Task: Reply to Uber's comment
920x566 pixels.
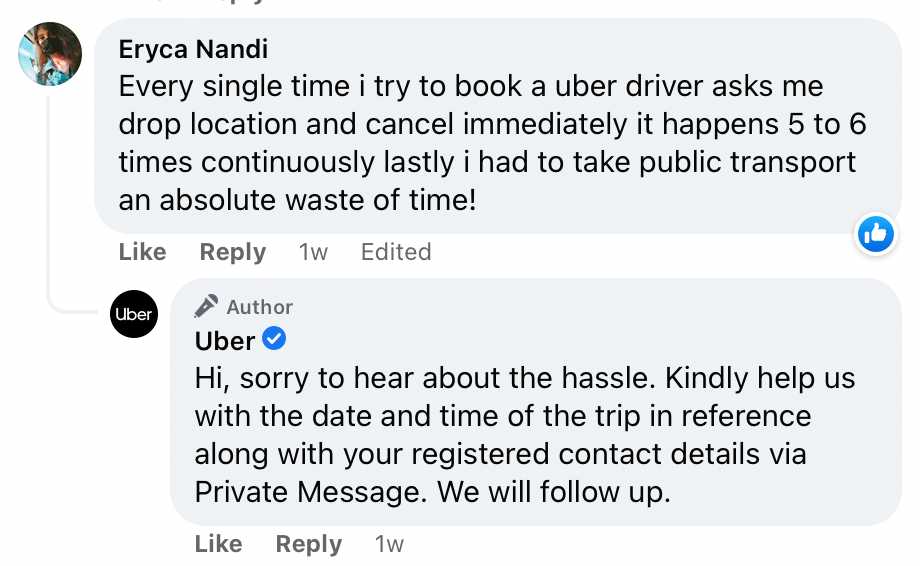Action: click(x=308, y=544)
